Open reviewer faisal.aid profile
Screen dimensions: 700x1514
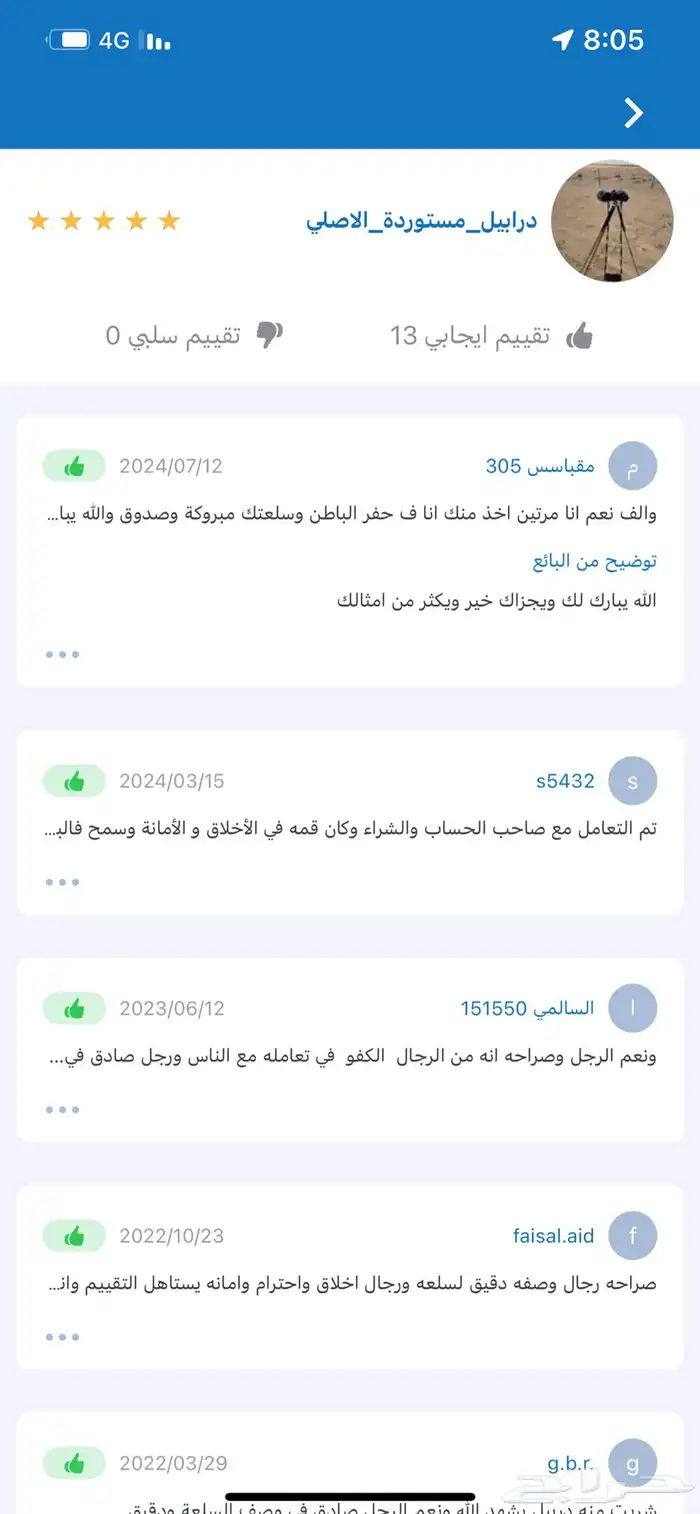(x=553, y=1236)
